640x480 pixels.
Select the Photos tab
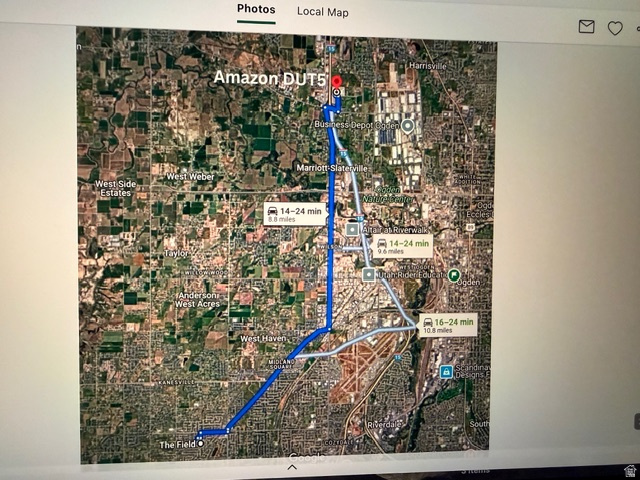click(256, 9)
